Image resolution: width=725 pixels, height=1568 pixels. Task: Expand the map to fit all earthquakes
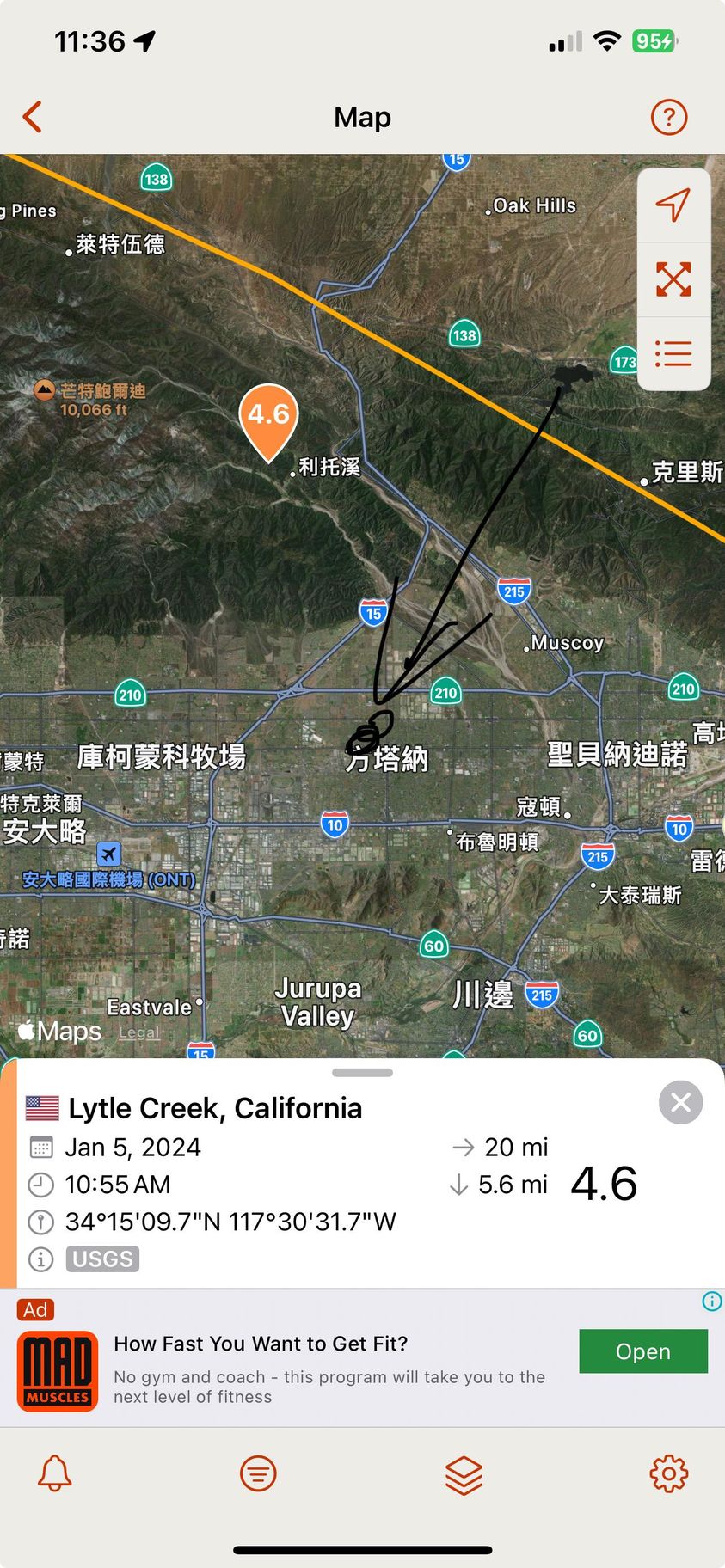click(673, 279)
